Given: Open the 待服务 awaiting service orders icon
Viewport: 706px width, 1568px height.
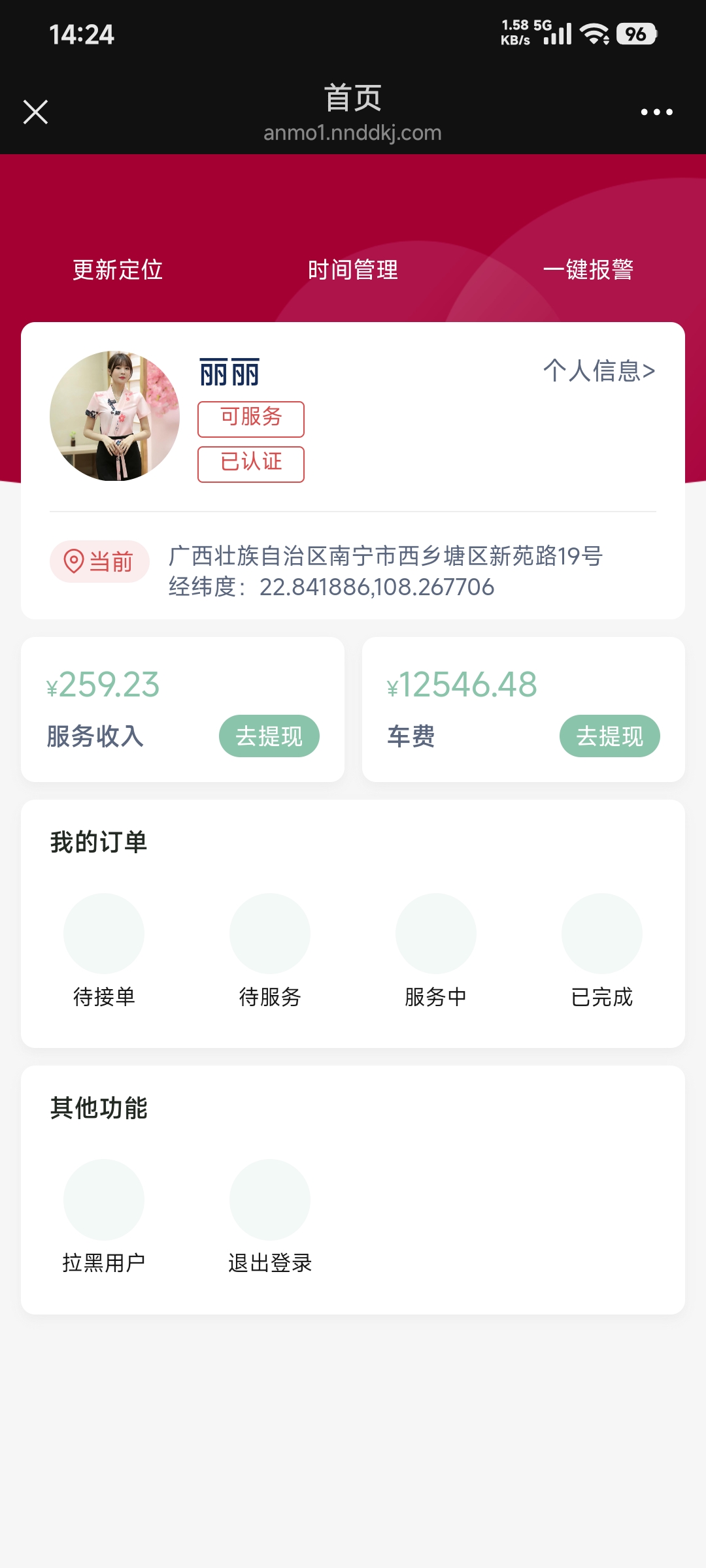Looking at the screenshot, I should (x=269, y=934).
